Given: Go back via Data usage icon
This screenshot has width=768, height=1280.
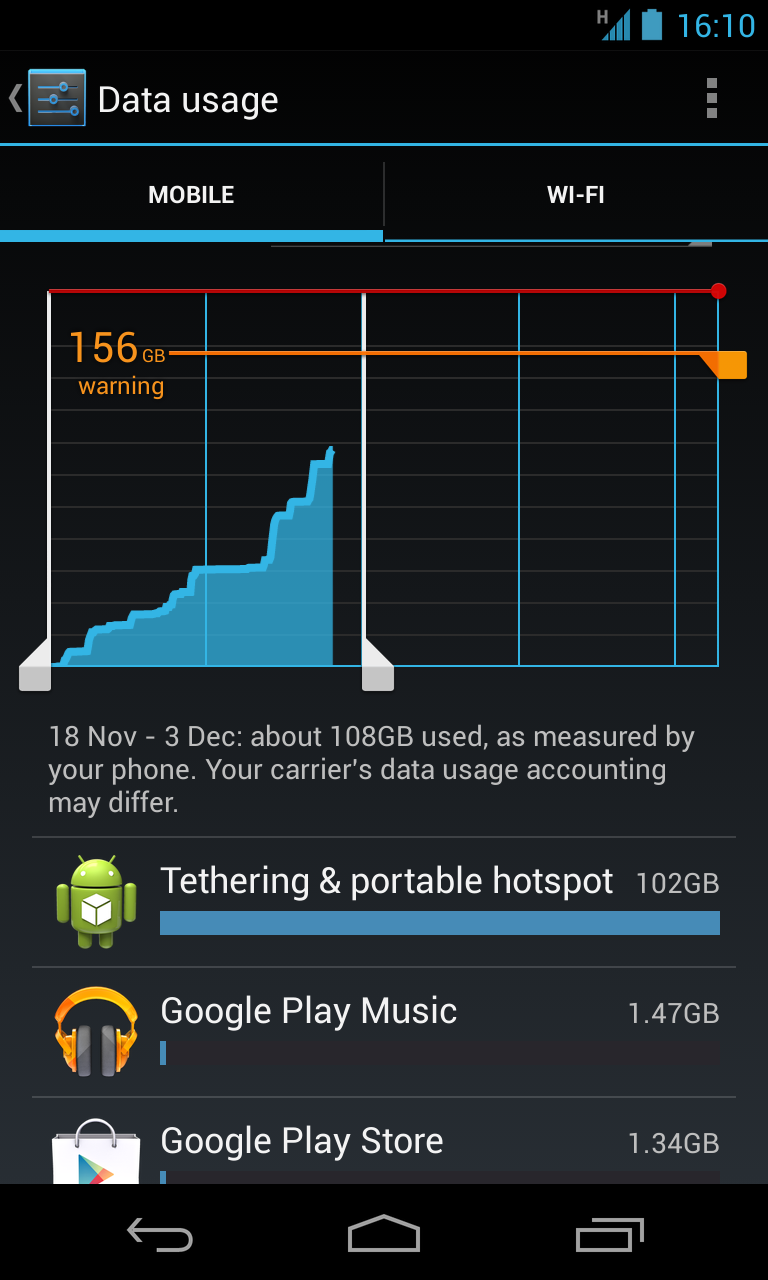Looking at the screenshot, I should [48, 98].
